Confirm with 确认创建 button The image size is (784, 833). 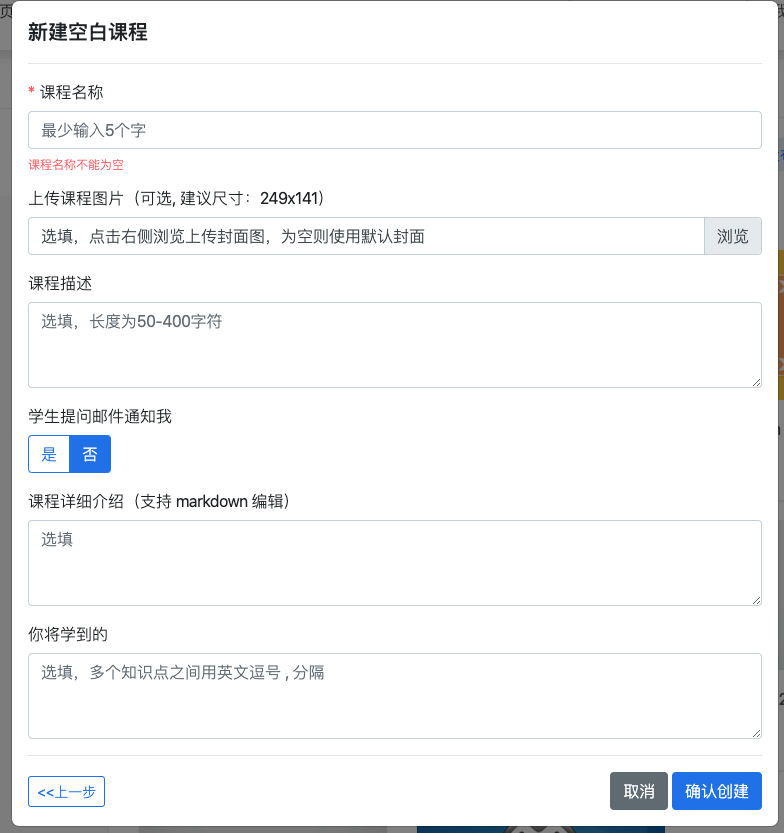tap(716, 791)
